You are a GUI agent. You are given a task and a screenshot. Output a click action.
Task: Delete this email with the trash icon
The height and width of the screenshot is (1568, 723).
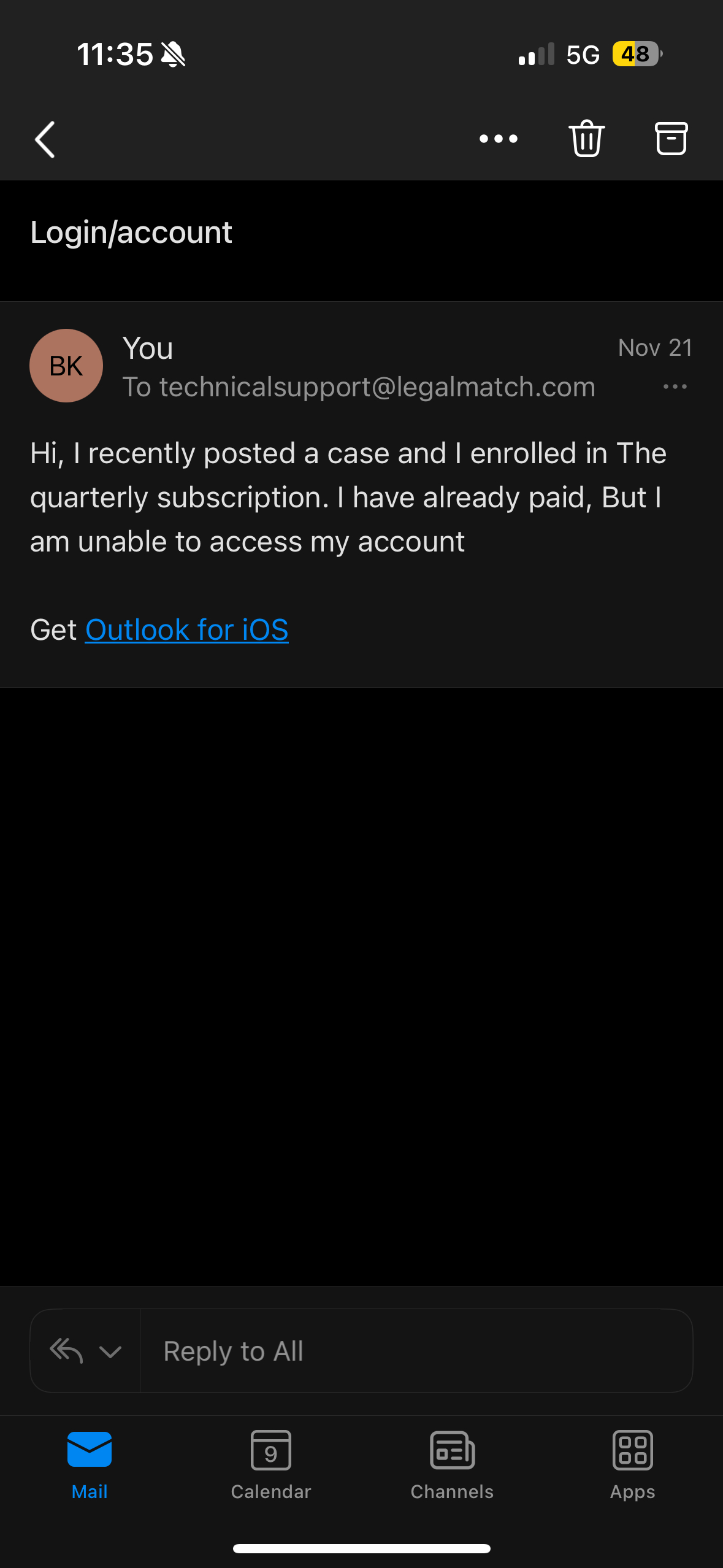586,139
